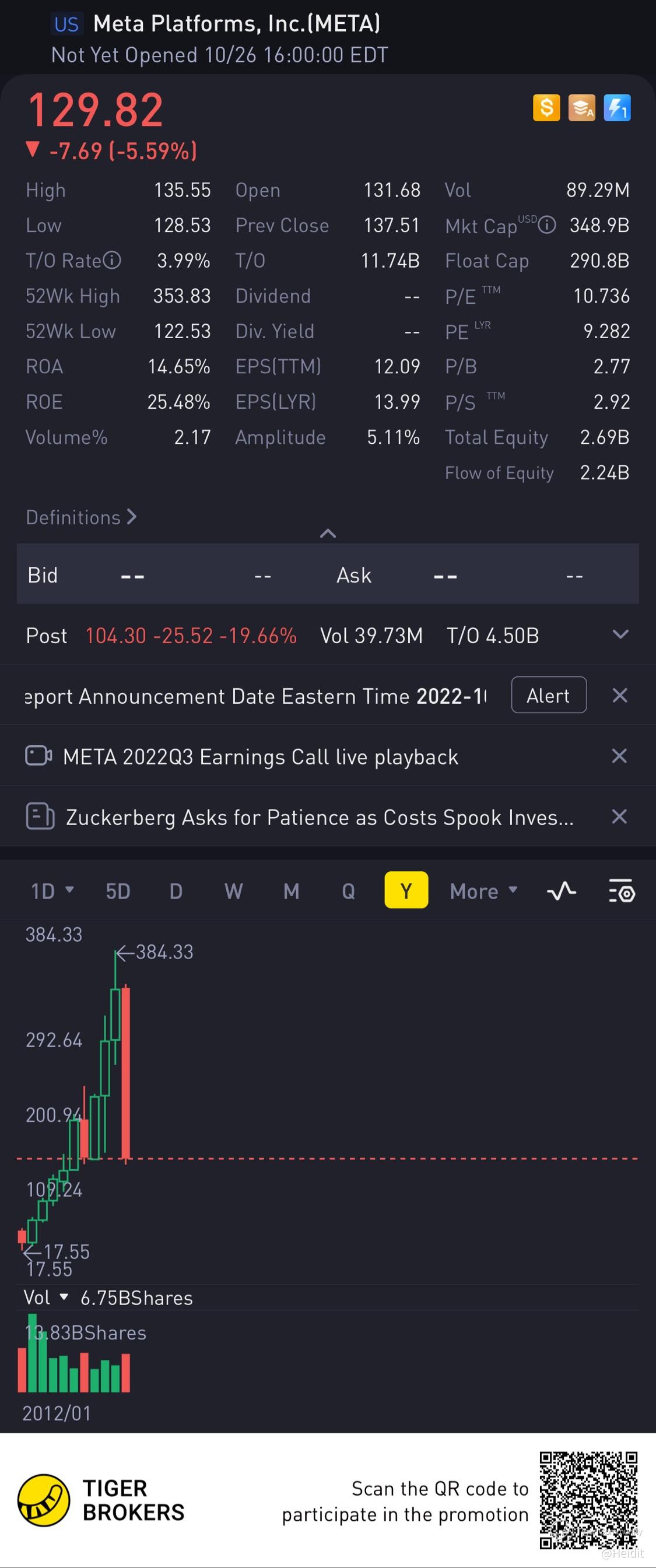The width and height of the screenshot is (656, 1568).
Task: Open META 2022Q3 Earnings Call live playback
Action: [261, 757]
